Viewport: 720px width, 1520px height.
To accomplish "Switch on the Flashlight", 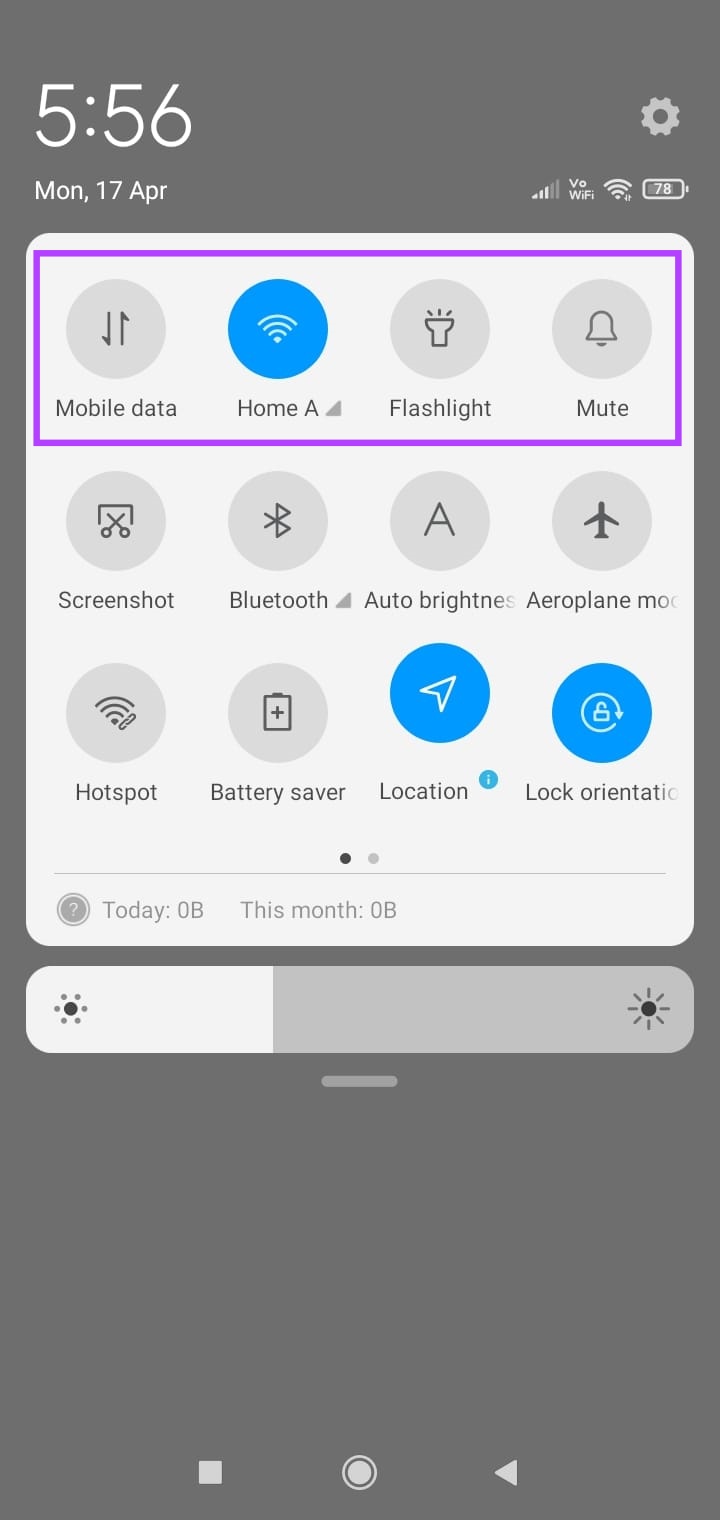I will (x=440, y=329).
